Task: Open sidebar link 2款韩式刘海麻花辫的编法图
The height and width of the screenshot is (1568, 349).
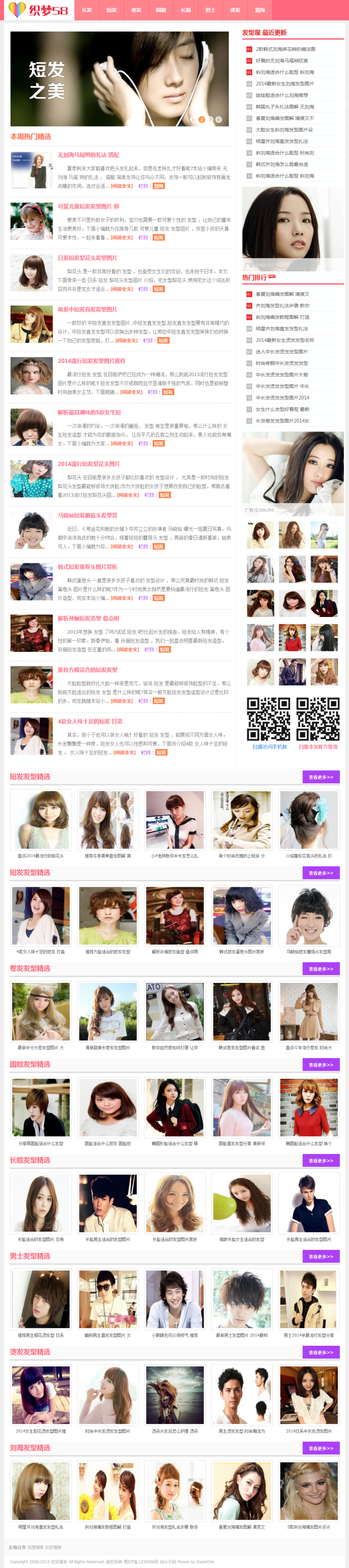Action: click(285, 49)
